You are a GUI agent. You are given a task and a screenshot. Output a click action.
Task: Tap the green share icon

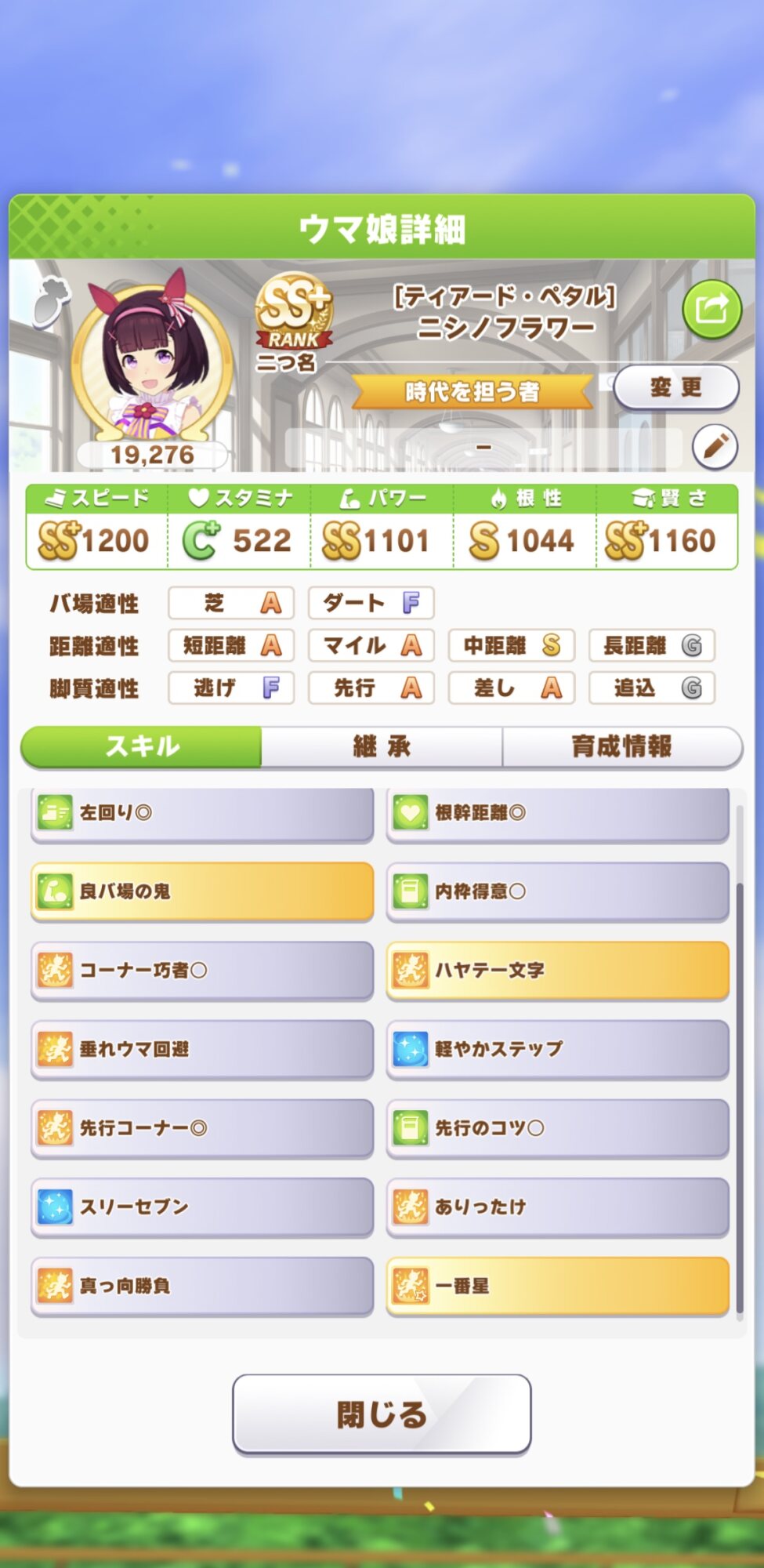[711, 310]
